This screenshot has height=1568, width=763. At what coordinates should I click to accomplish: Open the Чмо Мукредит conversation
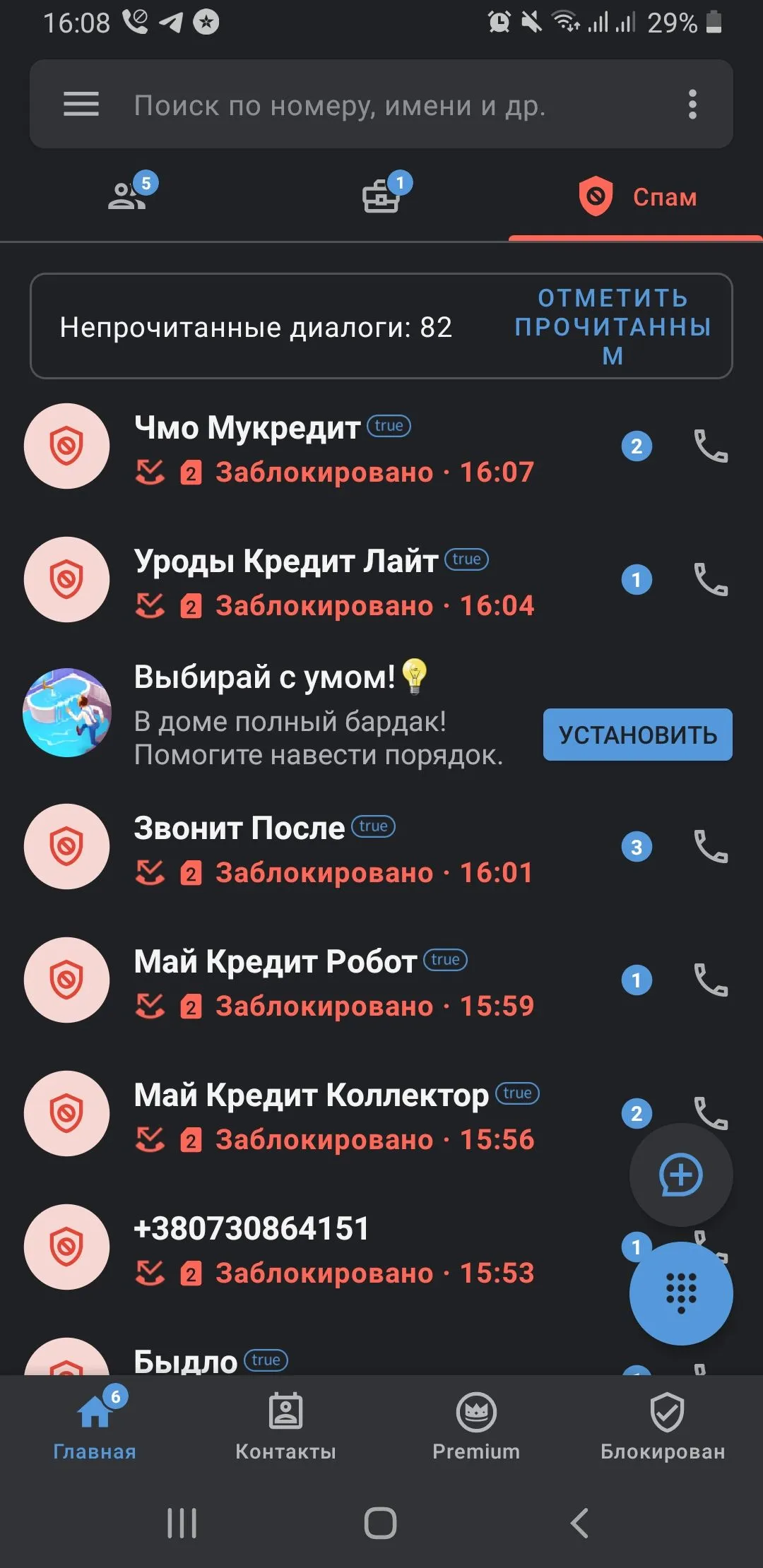(x=332, y=446)
